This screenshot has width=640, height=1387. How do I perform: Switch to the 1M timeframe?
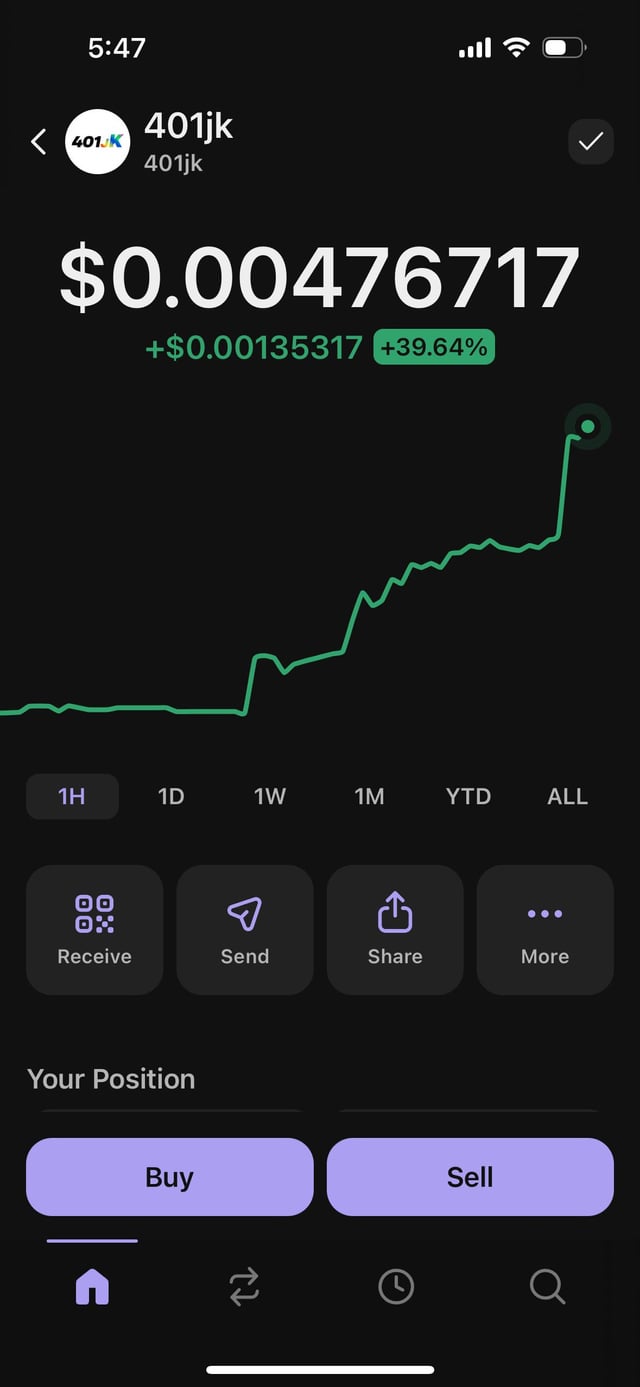369,797
